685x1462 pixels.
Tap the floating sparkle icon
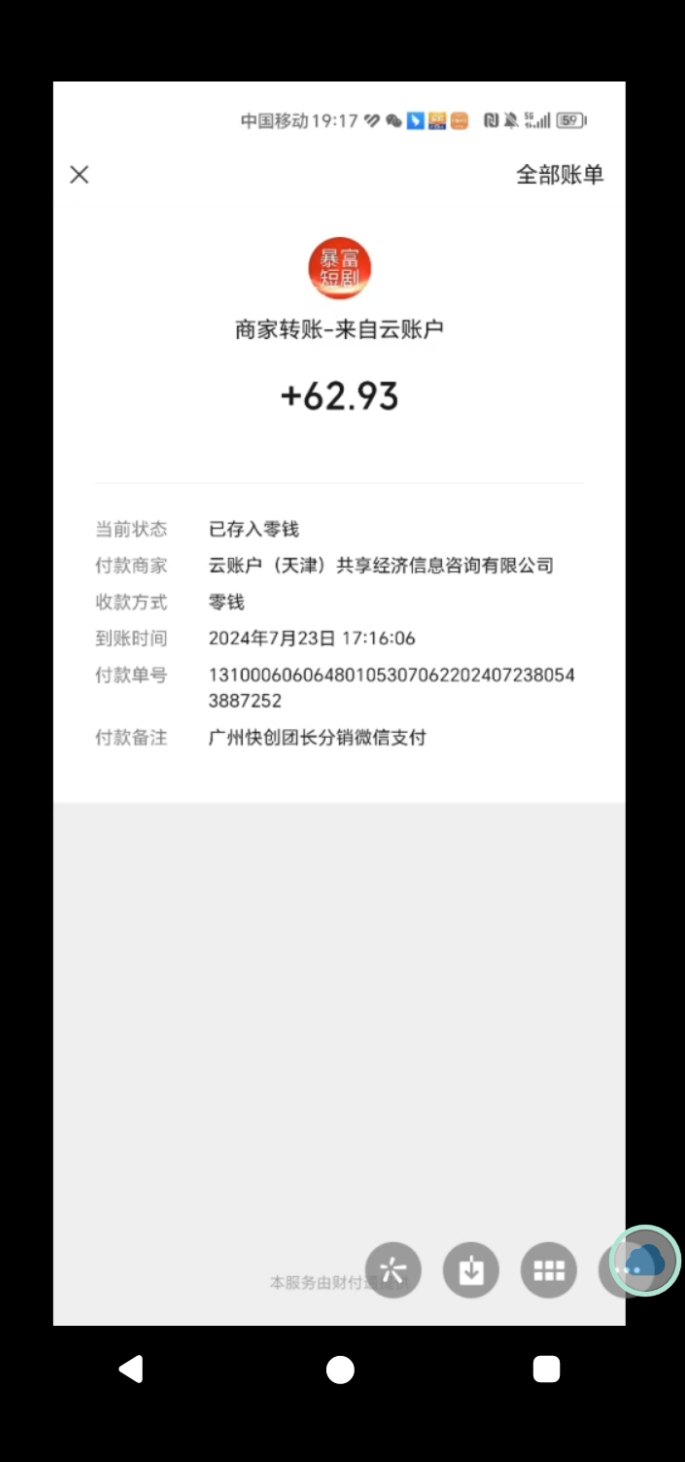pos(393,1270)
